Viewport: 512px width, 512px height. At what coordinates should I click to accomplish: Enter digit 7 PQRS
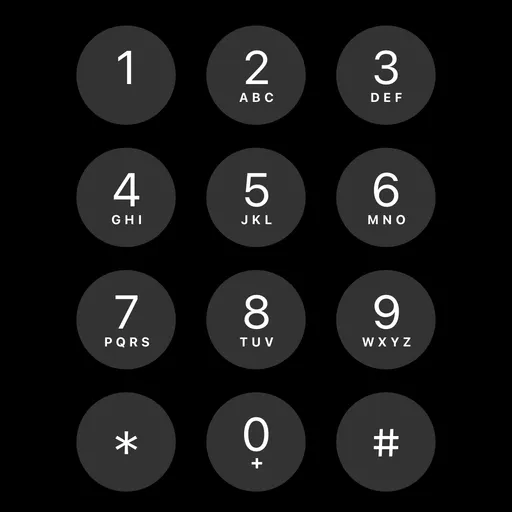click(x=126, y=320)
